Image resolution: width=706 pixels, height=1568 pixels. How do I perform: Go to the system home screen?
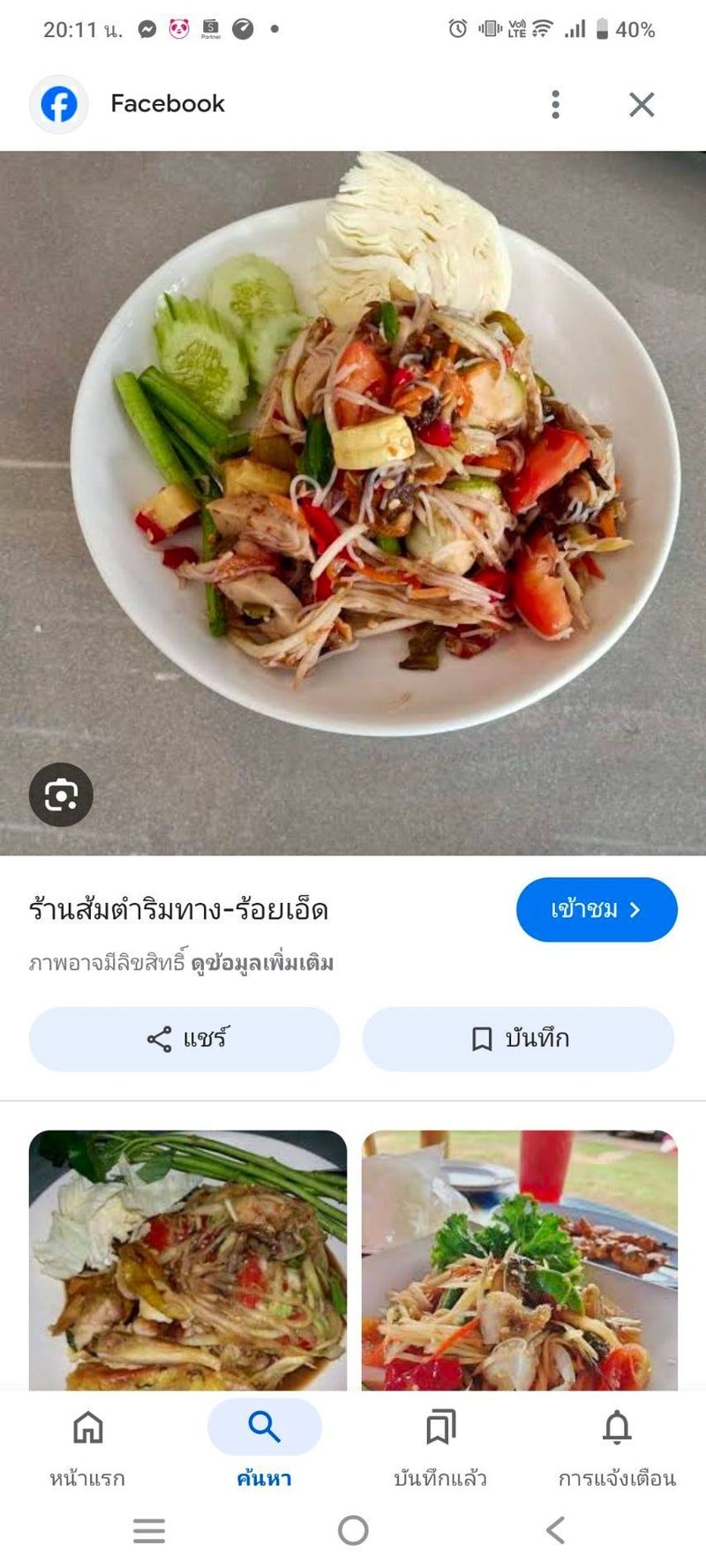[x=353, y=1530]
